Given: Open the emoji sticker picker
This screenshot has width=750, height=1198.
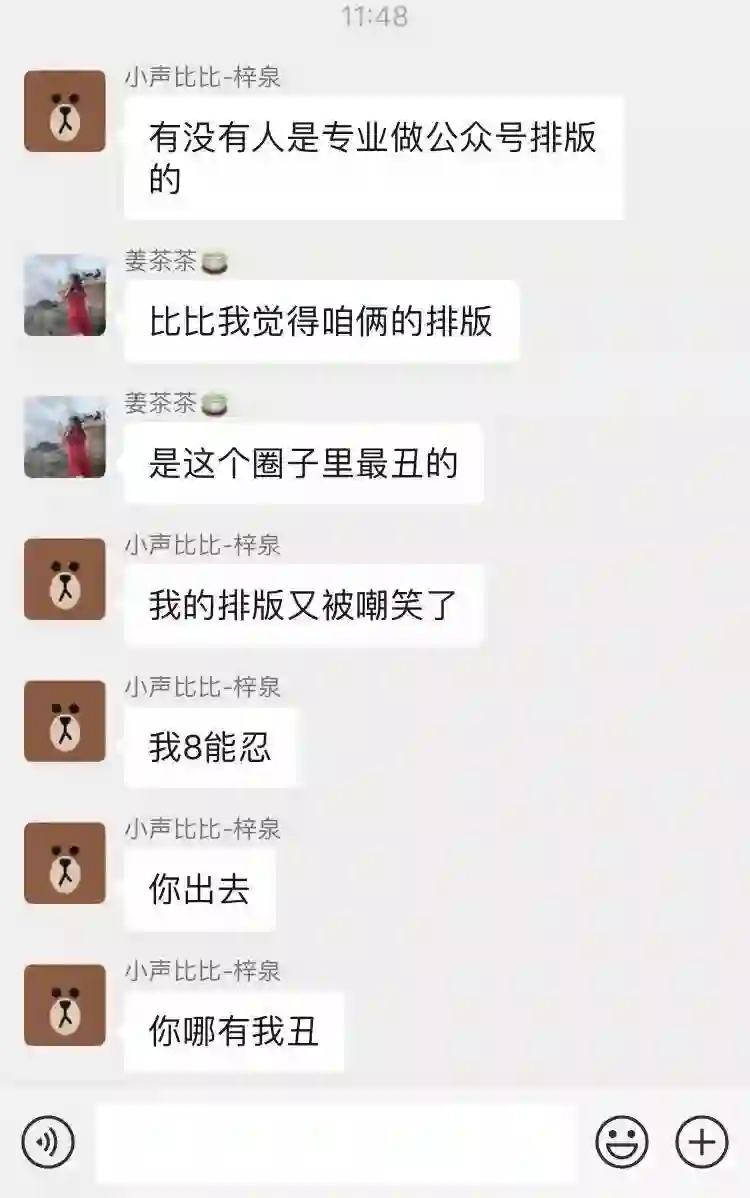Looking at the screenshot, I should 622,1141.
